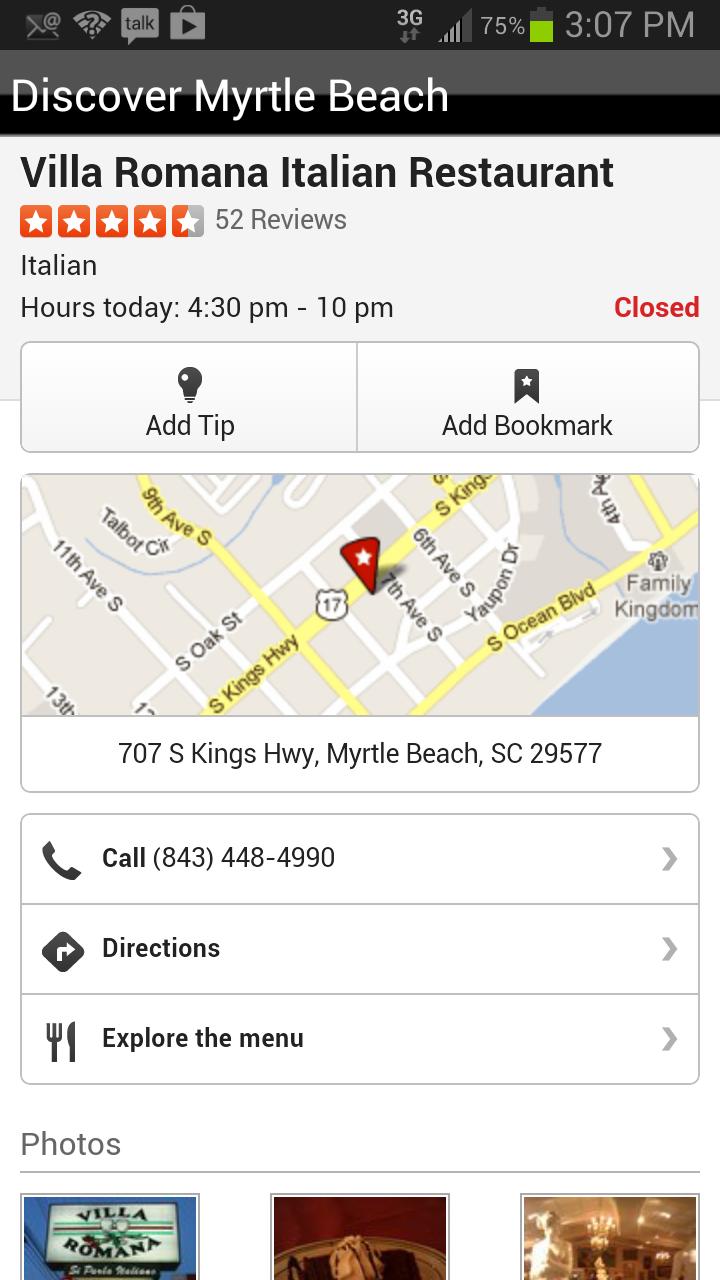Tap the fork and knife menu icon

click(63, 1038)
